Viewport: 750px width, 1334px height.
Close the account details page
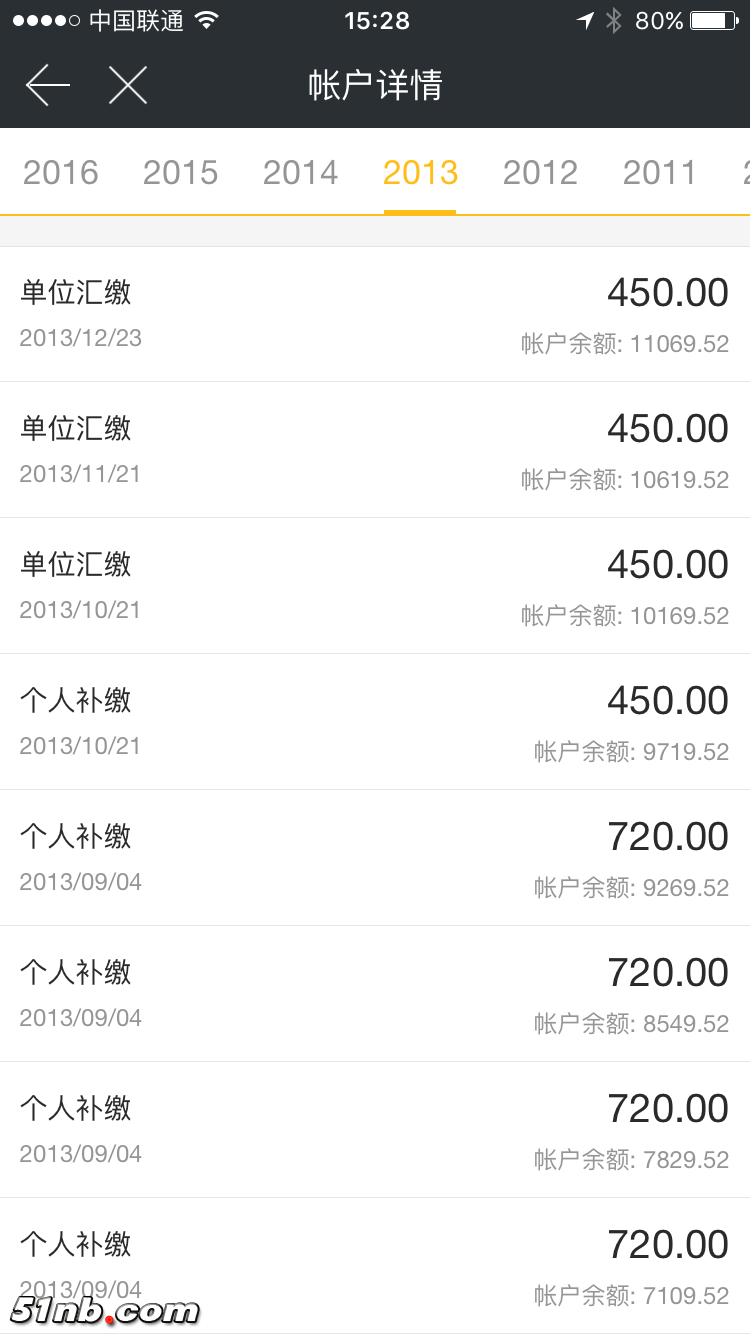tap(128, 86)
